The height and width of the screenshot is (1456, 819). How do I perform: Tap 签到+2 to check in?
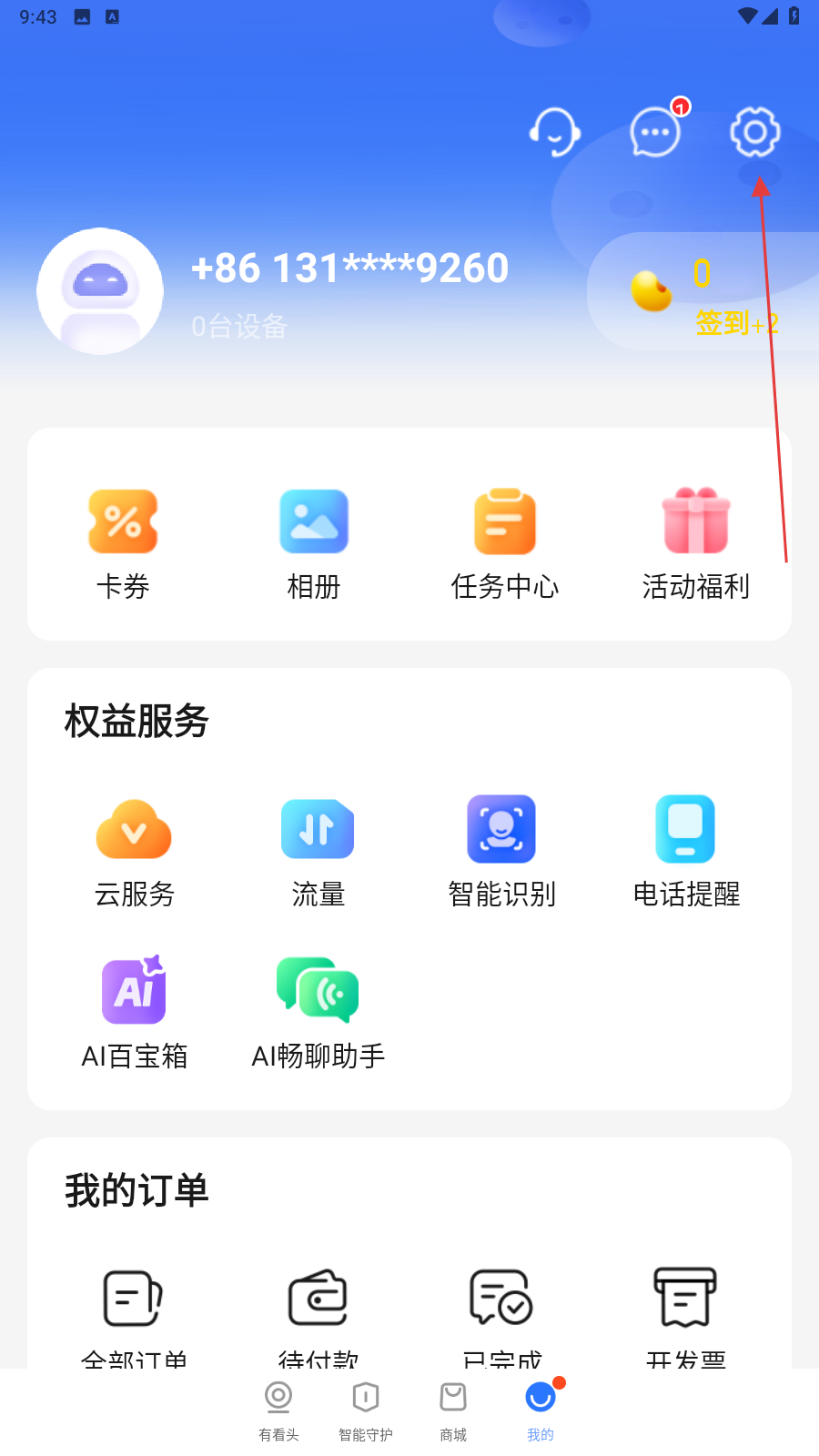point(736,323)
